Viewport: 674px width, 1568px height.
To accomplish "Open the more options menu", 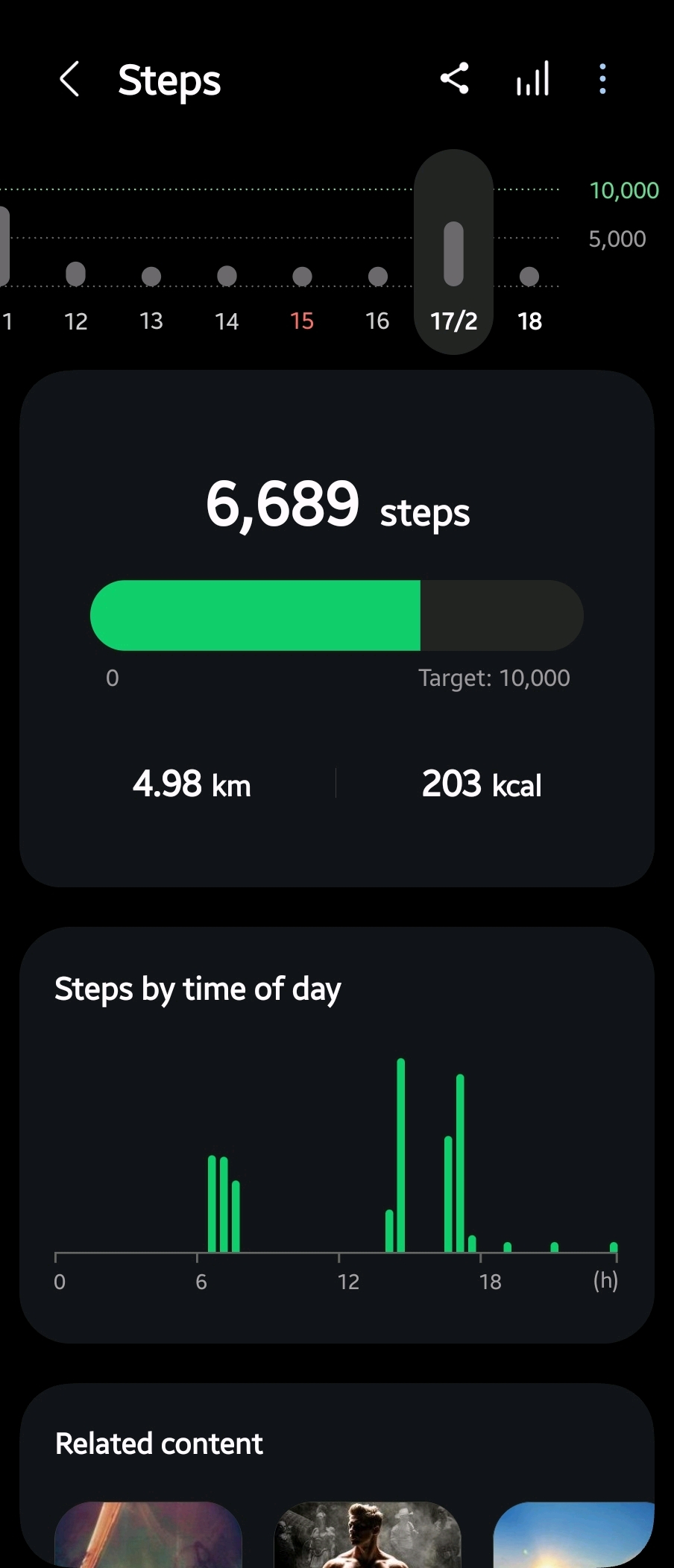I will tap(602, 78).
